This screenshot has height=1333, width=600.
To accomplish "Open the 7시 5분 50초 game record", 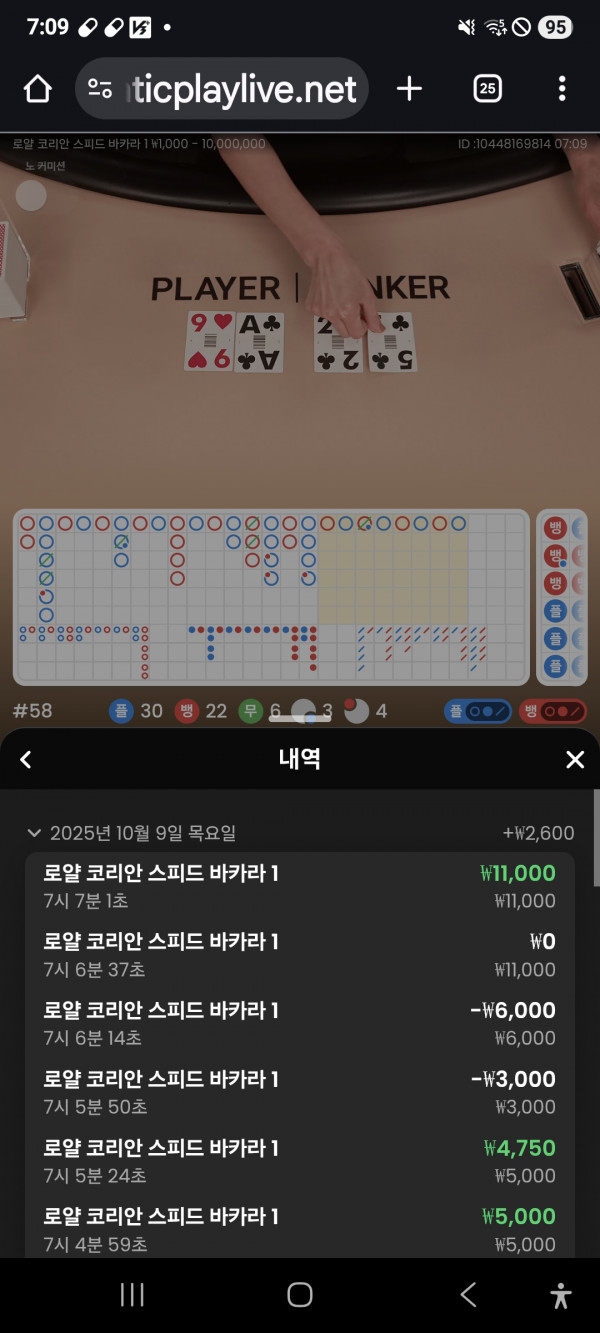I will click(x=300, y=1092).
